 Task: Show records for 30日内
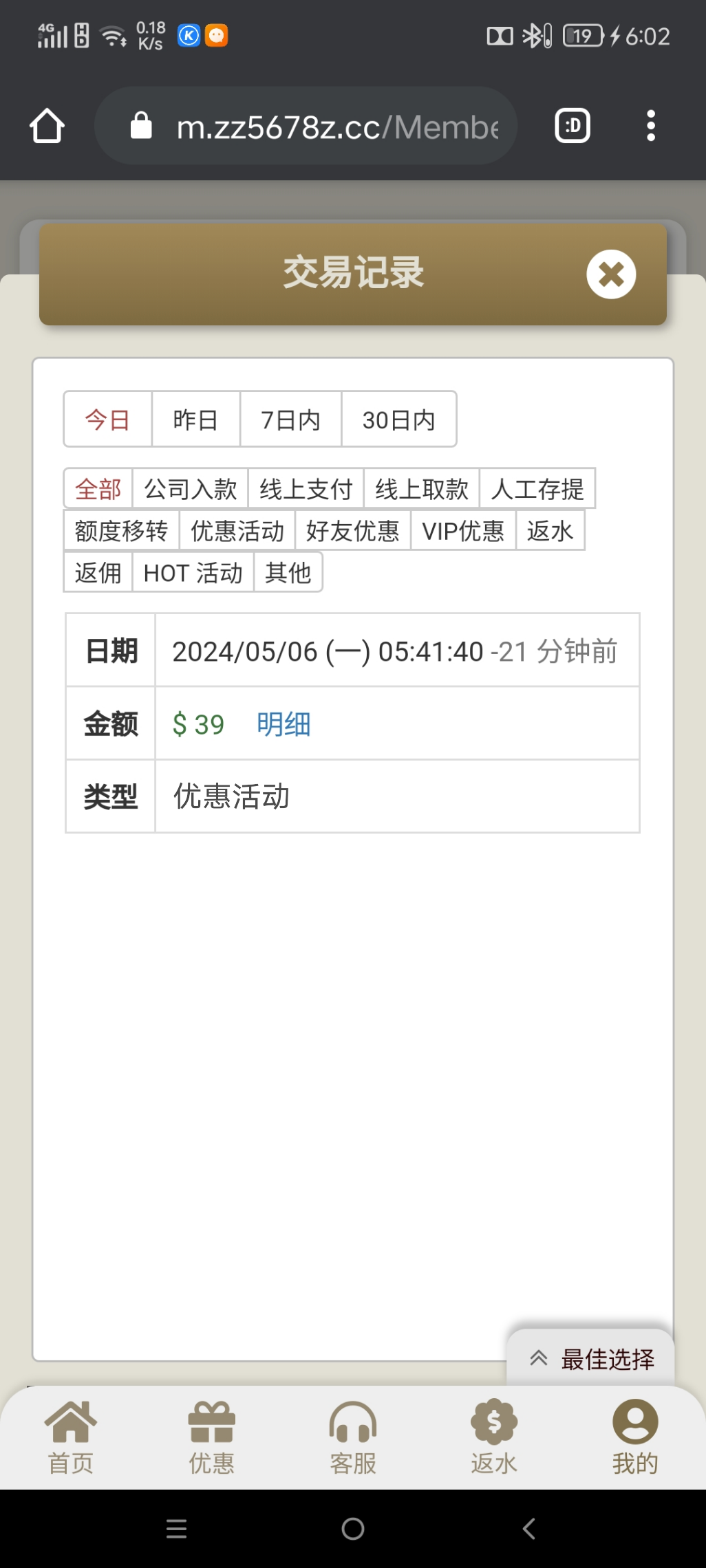398,420
